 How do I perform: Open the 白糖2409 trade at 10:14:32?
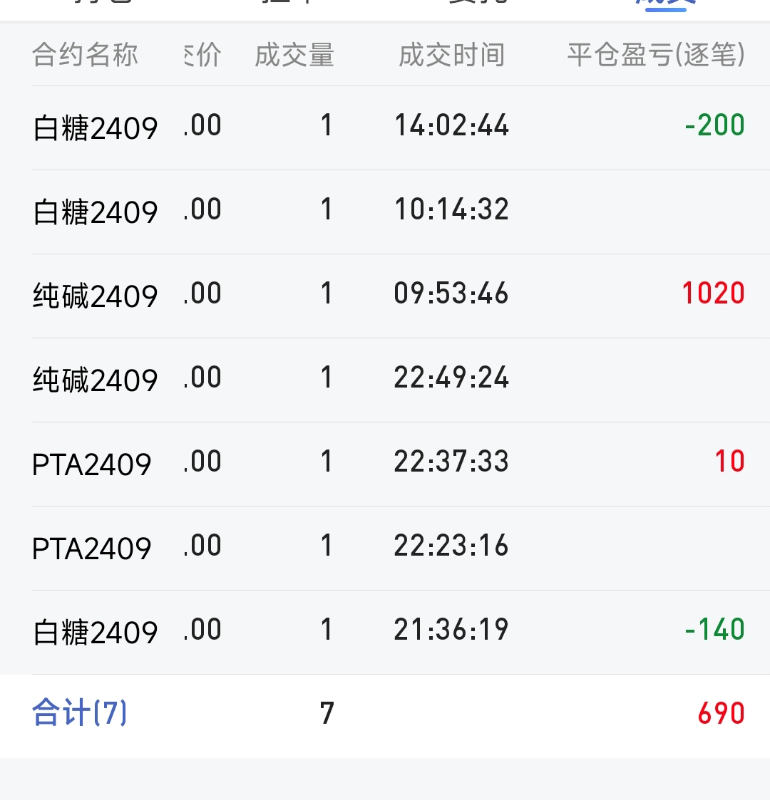coord(385,211)
